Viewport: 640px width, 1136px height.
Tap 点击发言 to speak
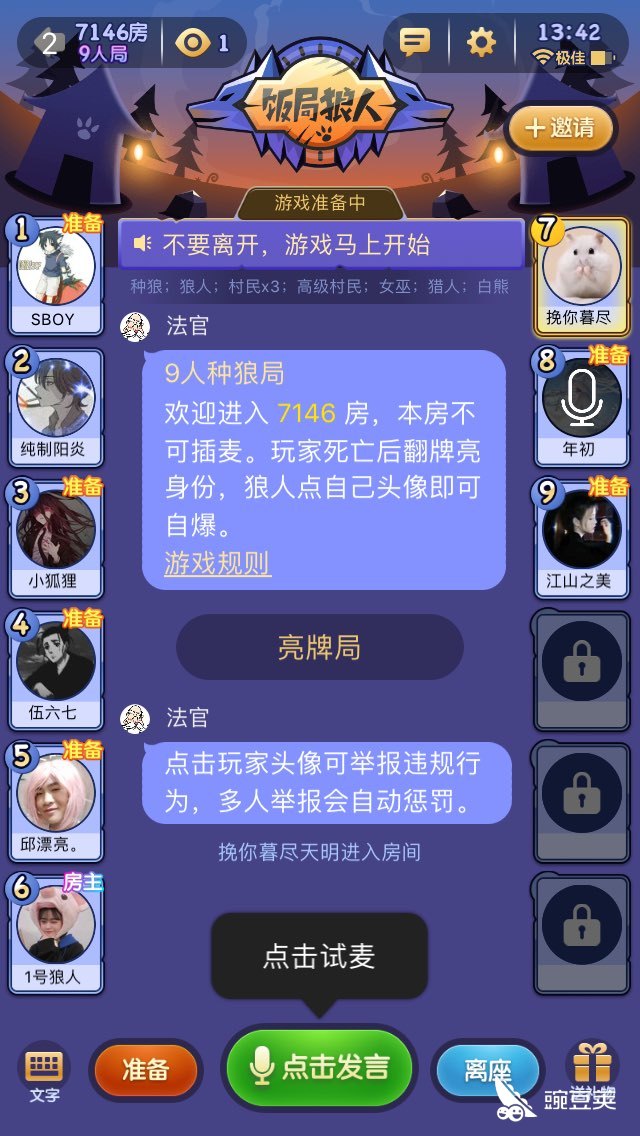(x=320, y=1067)
